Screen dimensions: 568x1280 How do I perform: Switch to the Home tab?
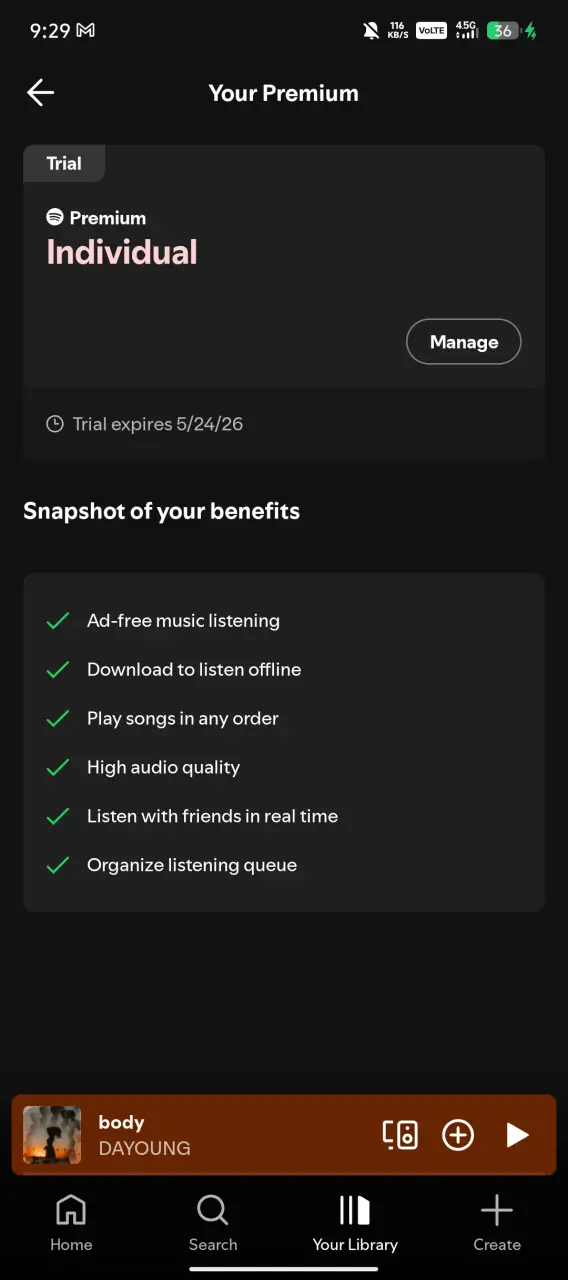pos(71,1223)
